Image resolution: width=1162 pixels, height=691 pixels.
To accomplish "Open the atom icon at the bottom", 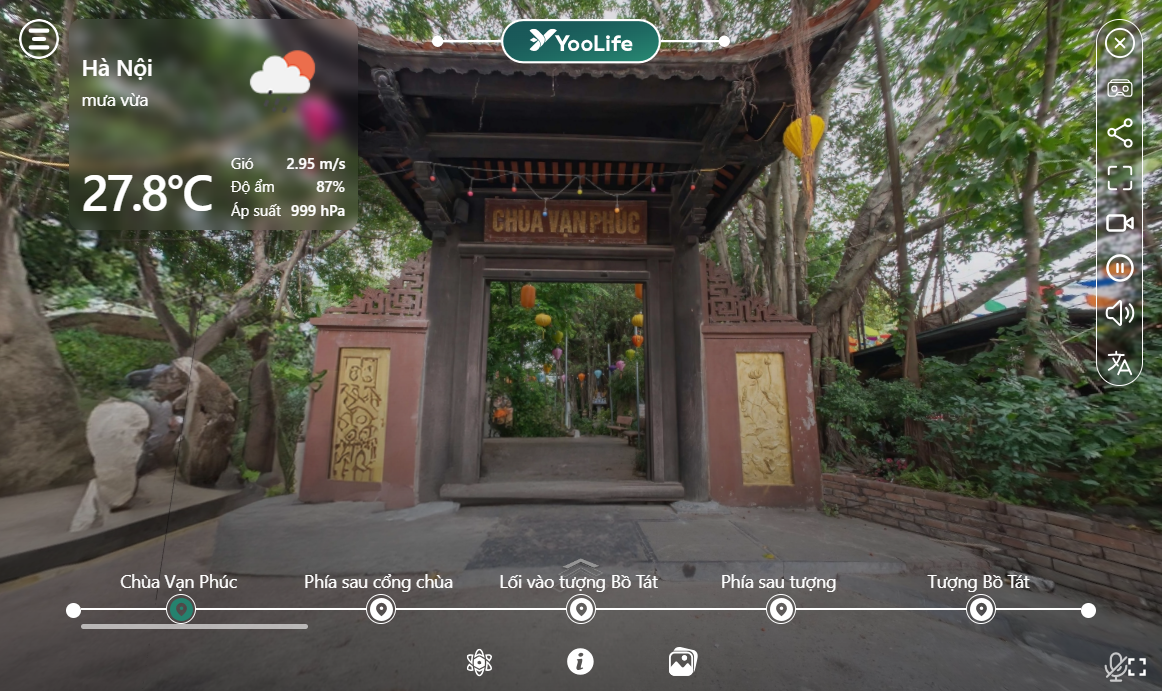I will [480, 662].
